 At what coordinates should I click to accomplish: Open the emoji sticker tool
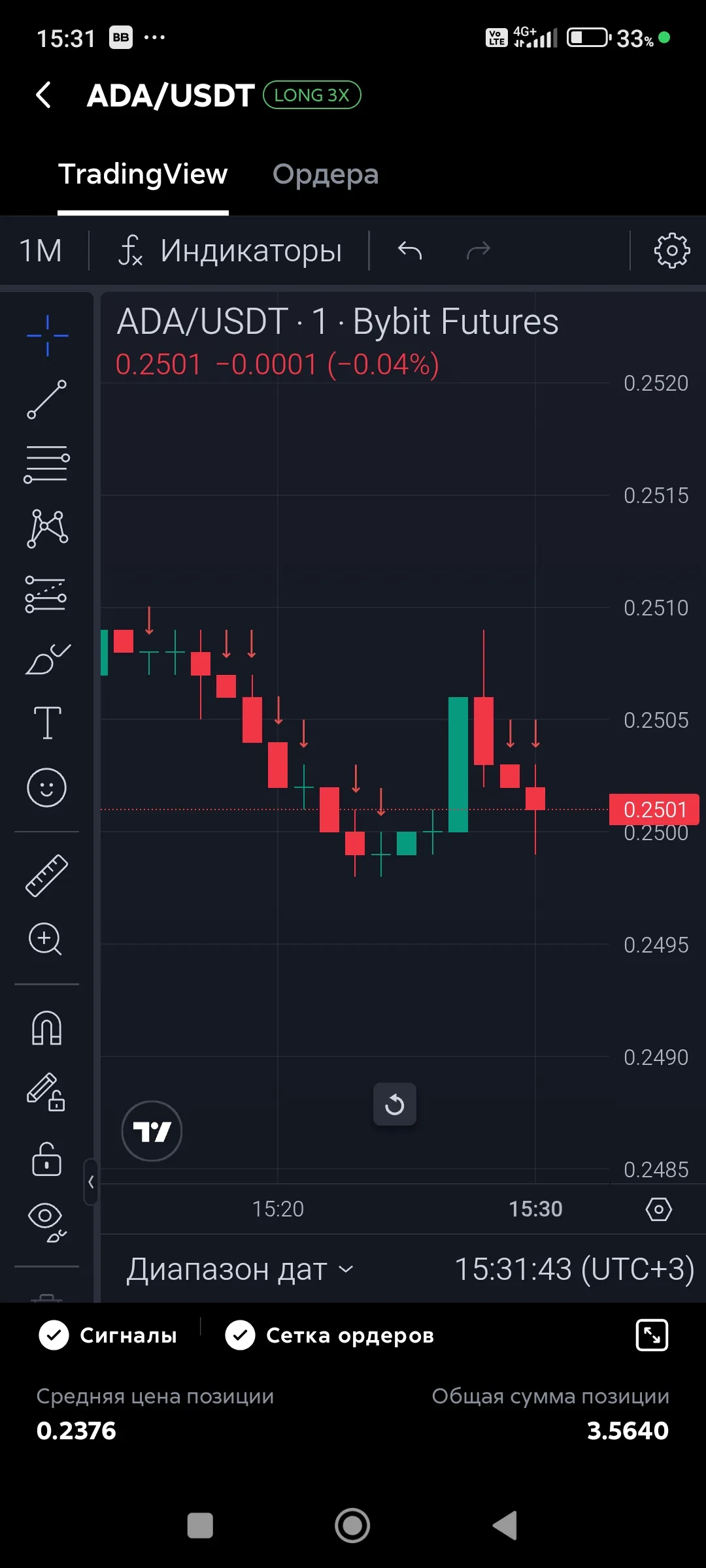[46, 787]
